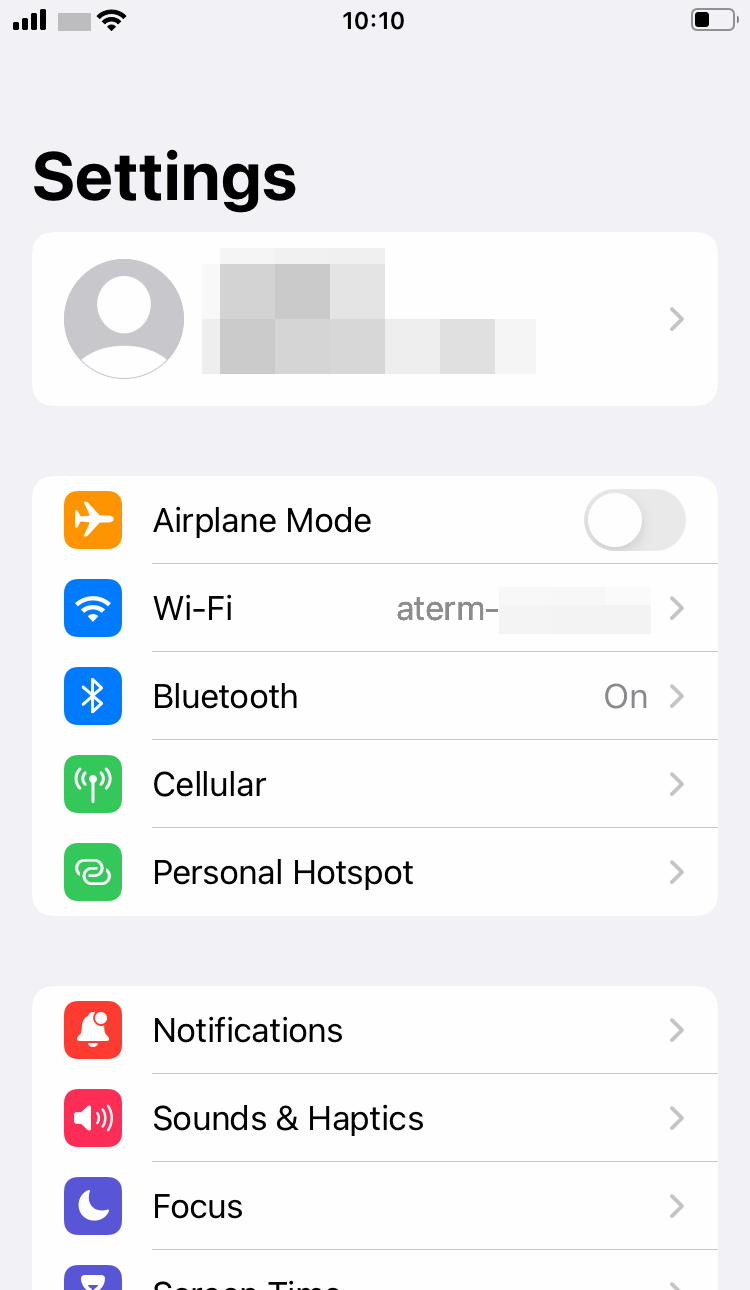Open Personal Hotspot settings
Screen dimensions: 750x1290
[x=375, y=872]
